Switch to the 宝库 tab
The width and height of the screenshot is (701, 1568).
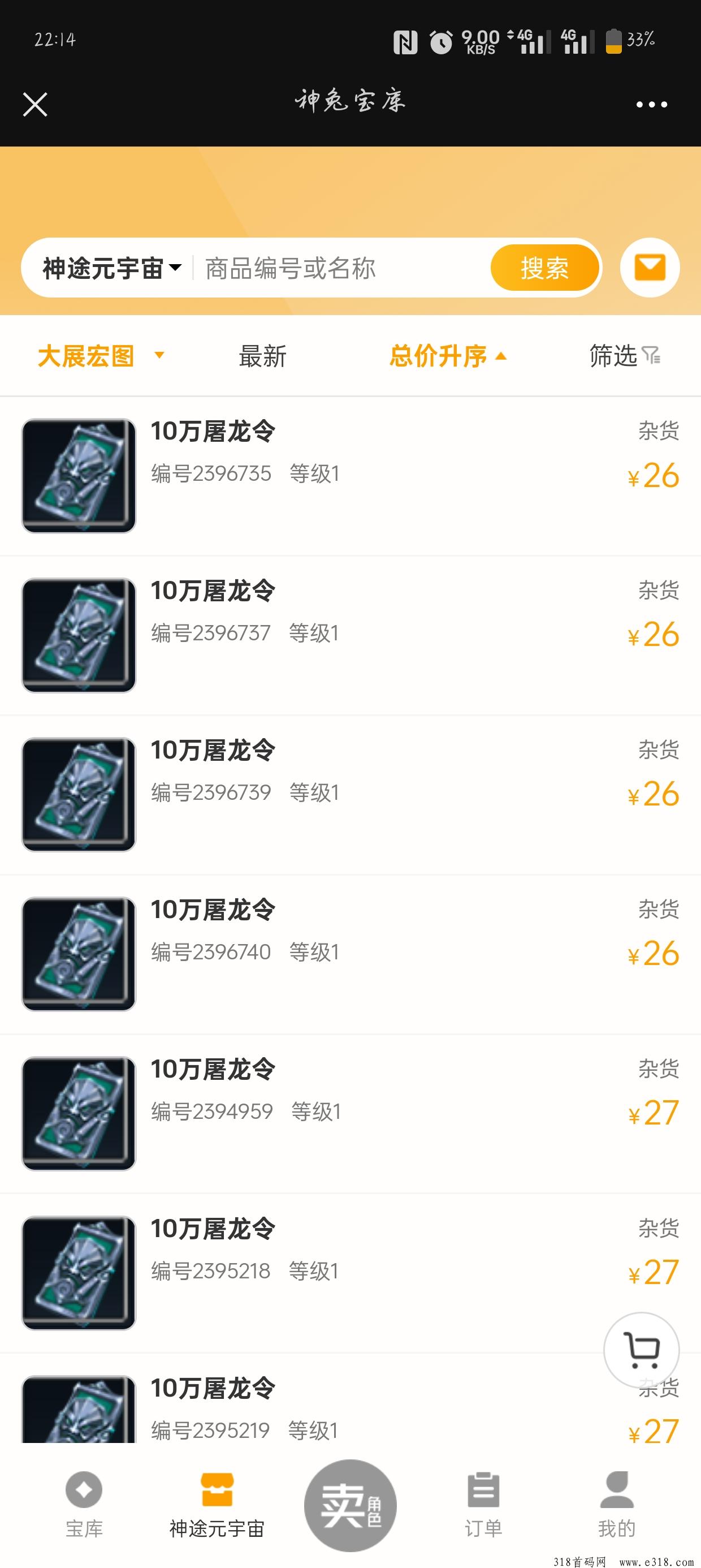click(84, 1505)
